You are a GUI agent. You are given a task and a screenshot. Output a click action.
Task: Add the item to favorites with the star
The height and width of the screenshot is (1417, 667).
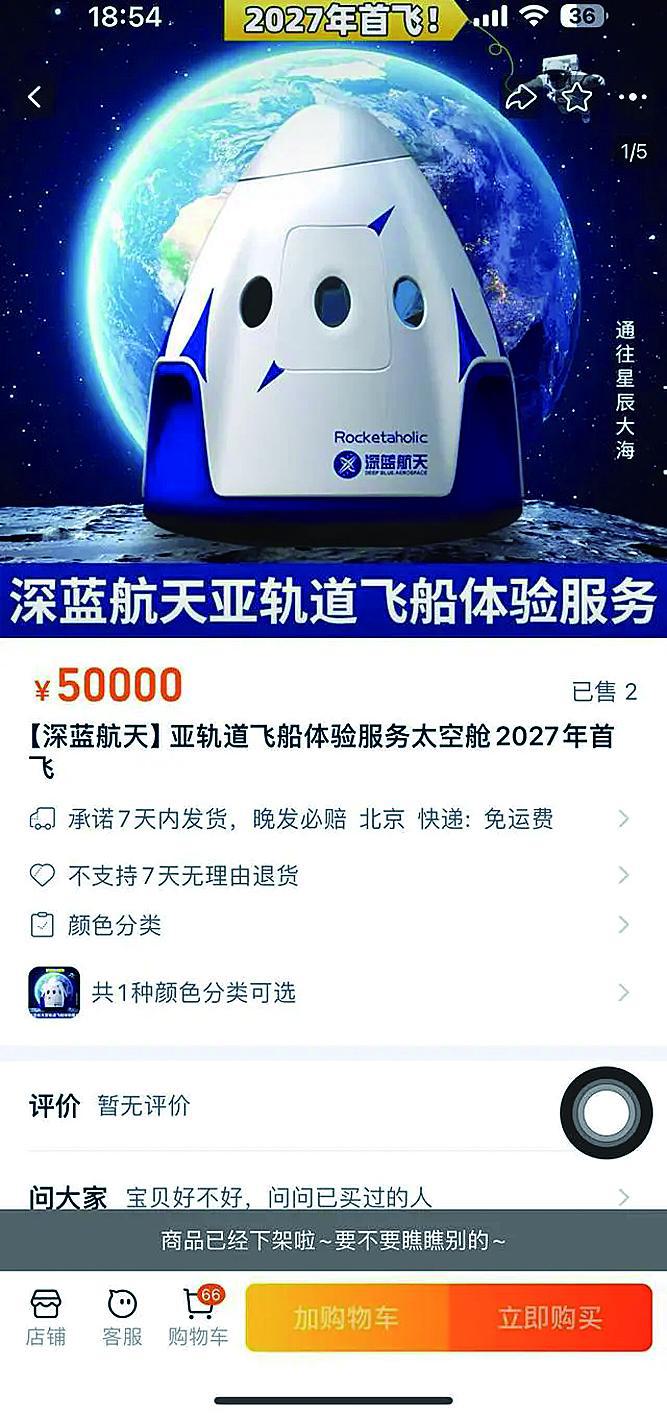tap(576, 97)
